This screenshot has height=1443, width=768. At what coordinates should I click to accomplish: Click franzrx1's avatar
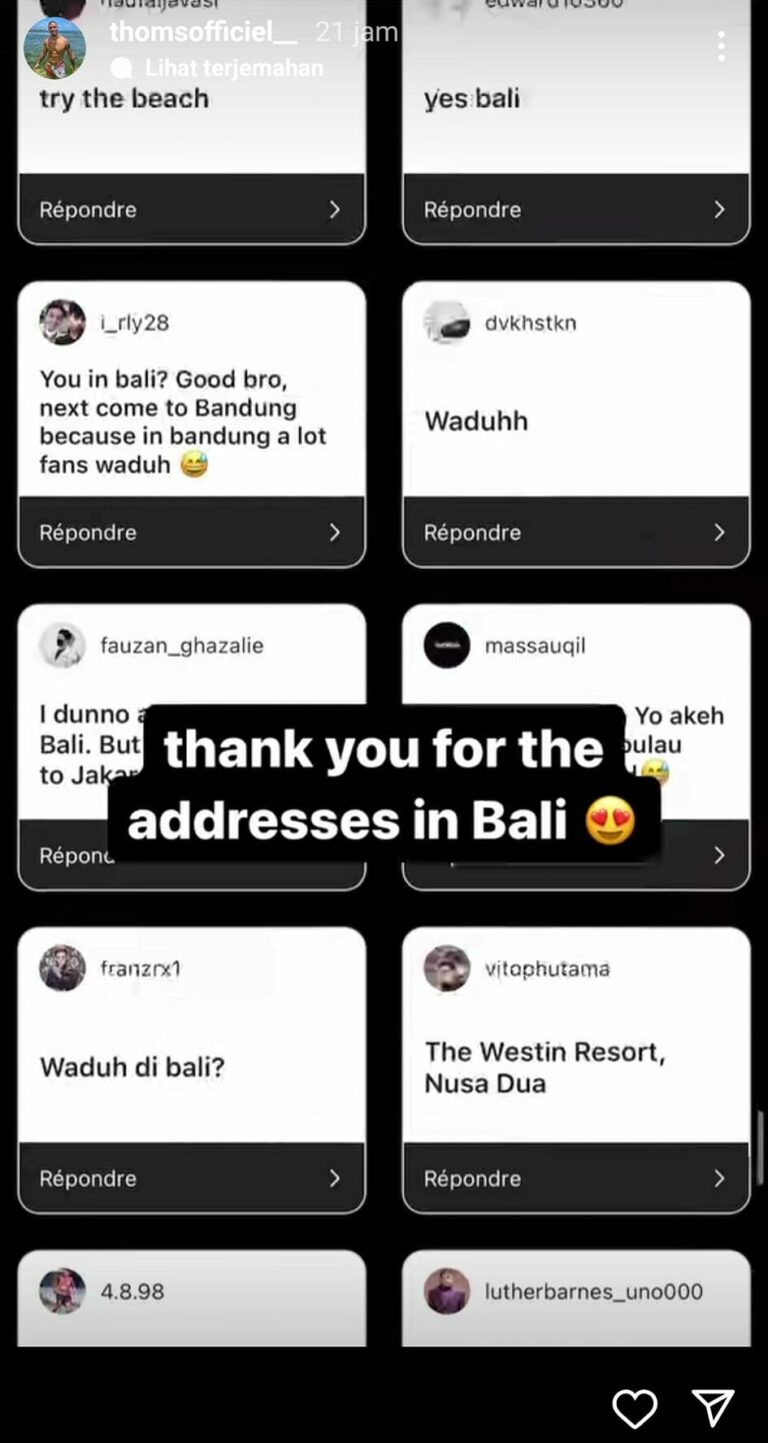click(62, 968)
